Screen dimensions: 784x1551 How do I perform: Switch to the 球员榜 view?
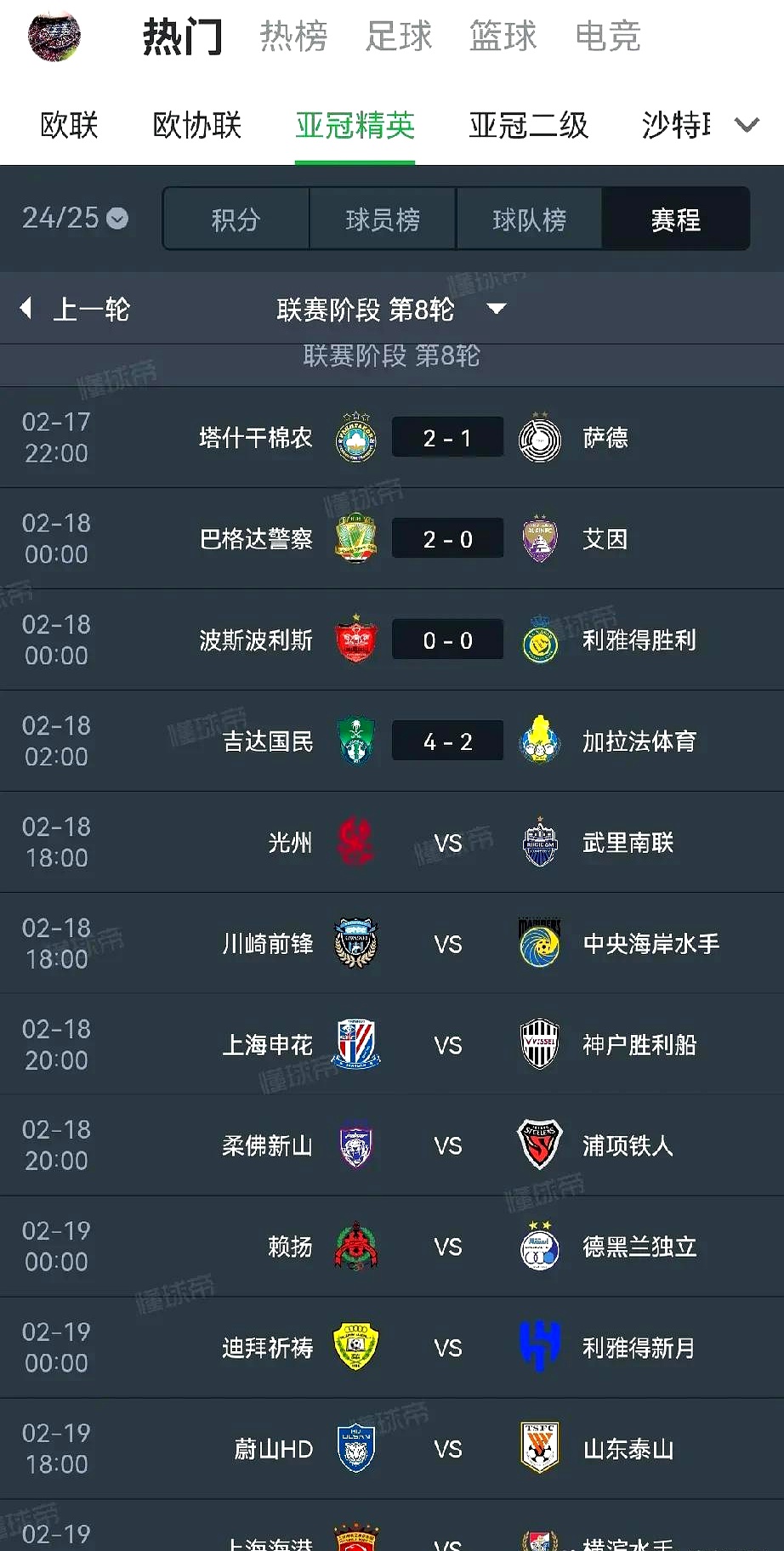tap(382, 219)
